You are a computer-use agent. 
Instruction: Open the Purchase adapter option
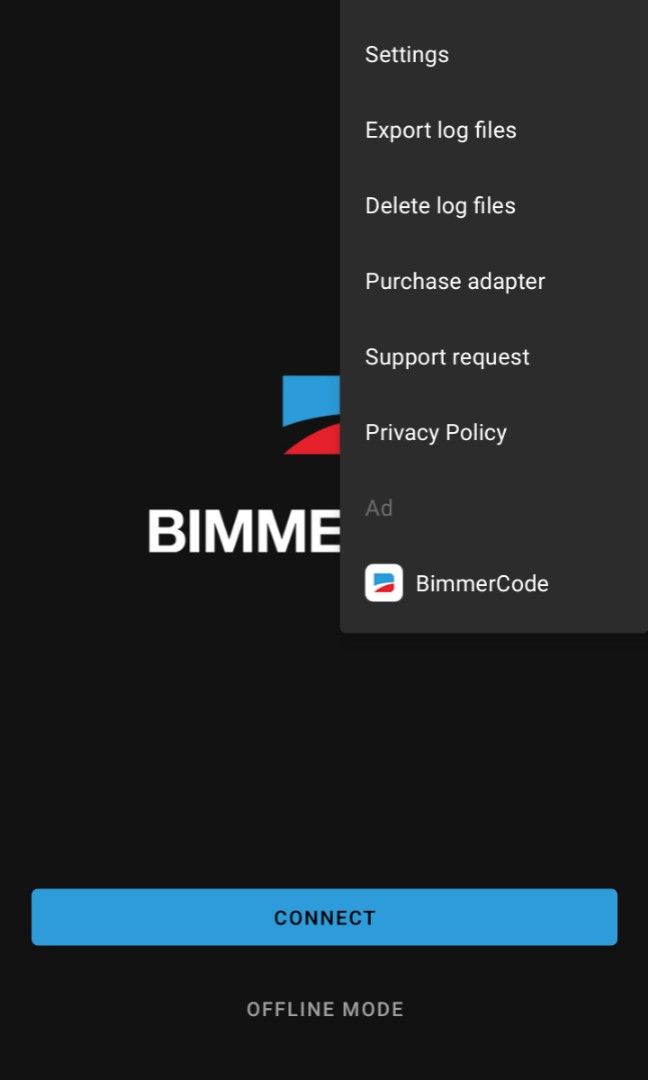(x=455, y=282)
